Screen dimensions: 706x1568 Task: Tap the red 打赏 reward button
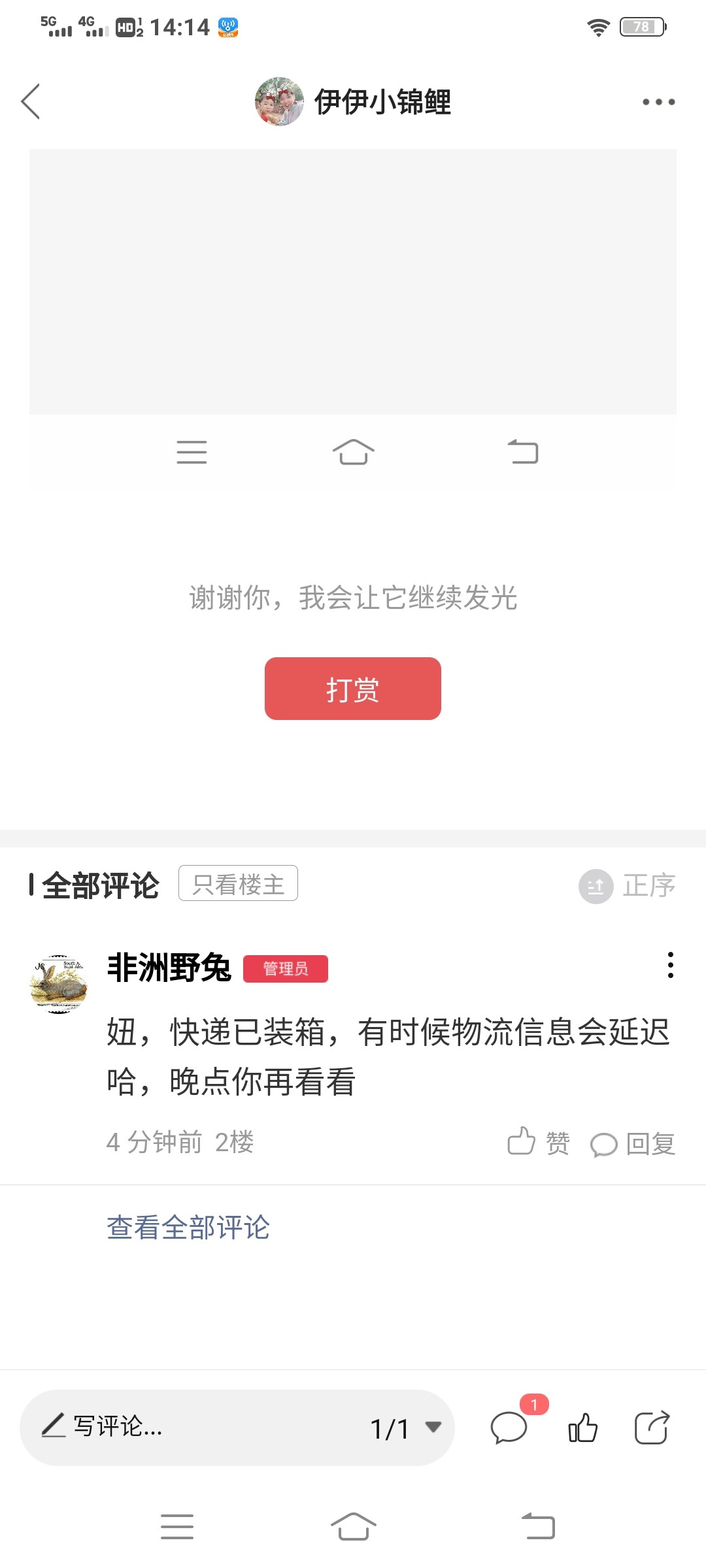pos(352,689)
